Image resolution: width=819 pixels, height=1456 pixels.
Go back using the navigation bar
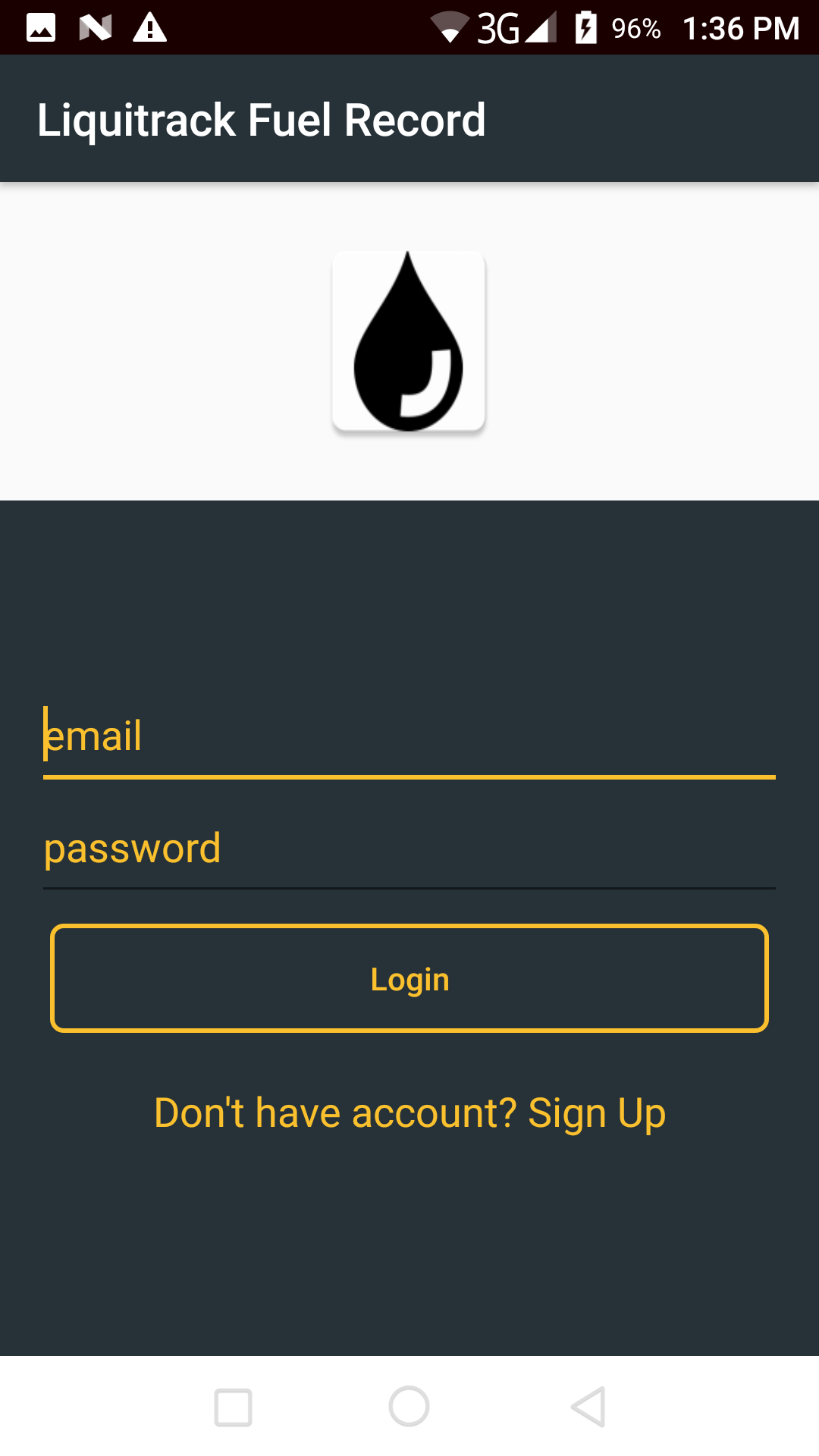click(x=588, y=1407)
